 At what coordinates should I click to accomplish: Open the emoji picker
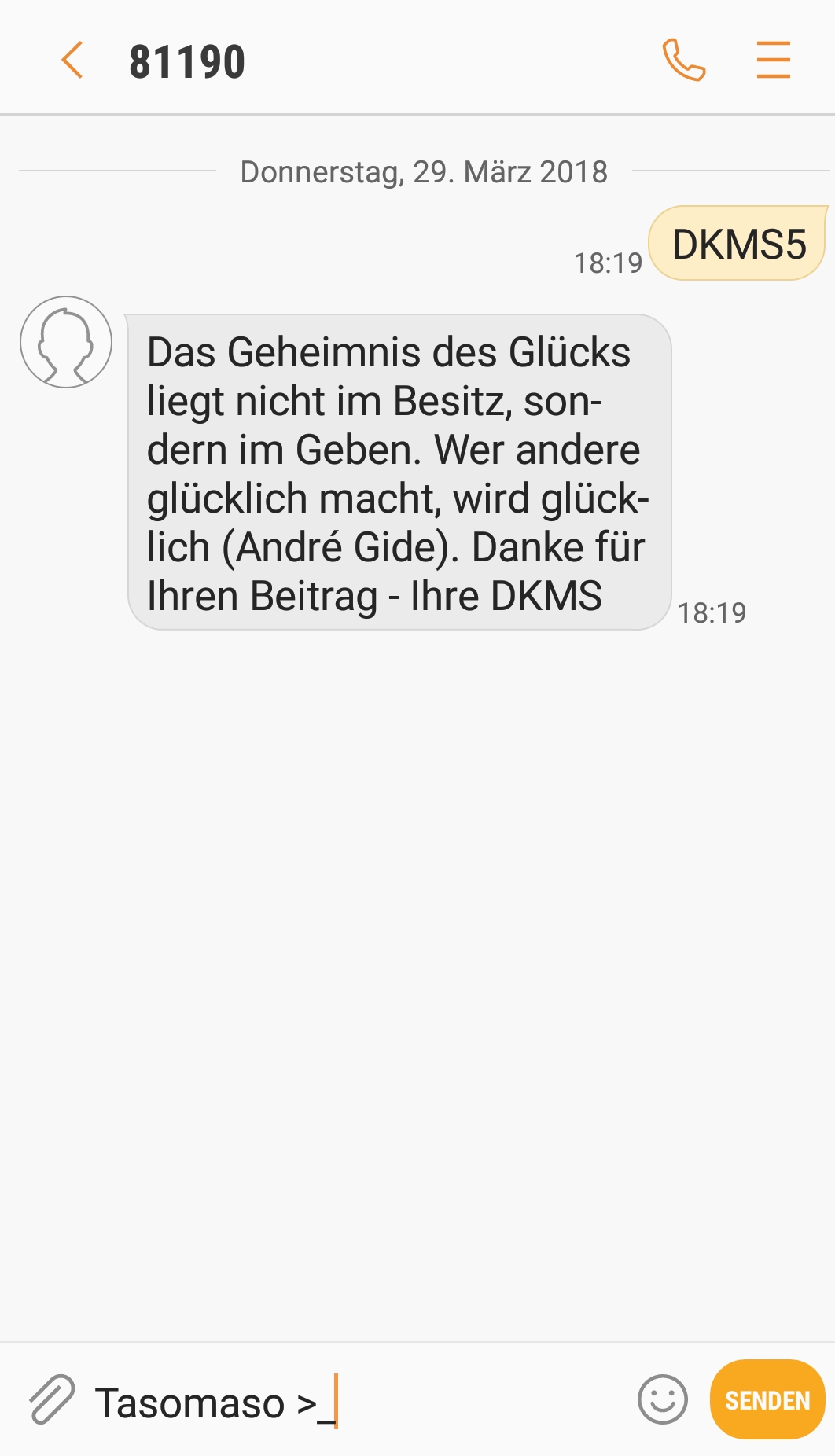pos(662,1399)
